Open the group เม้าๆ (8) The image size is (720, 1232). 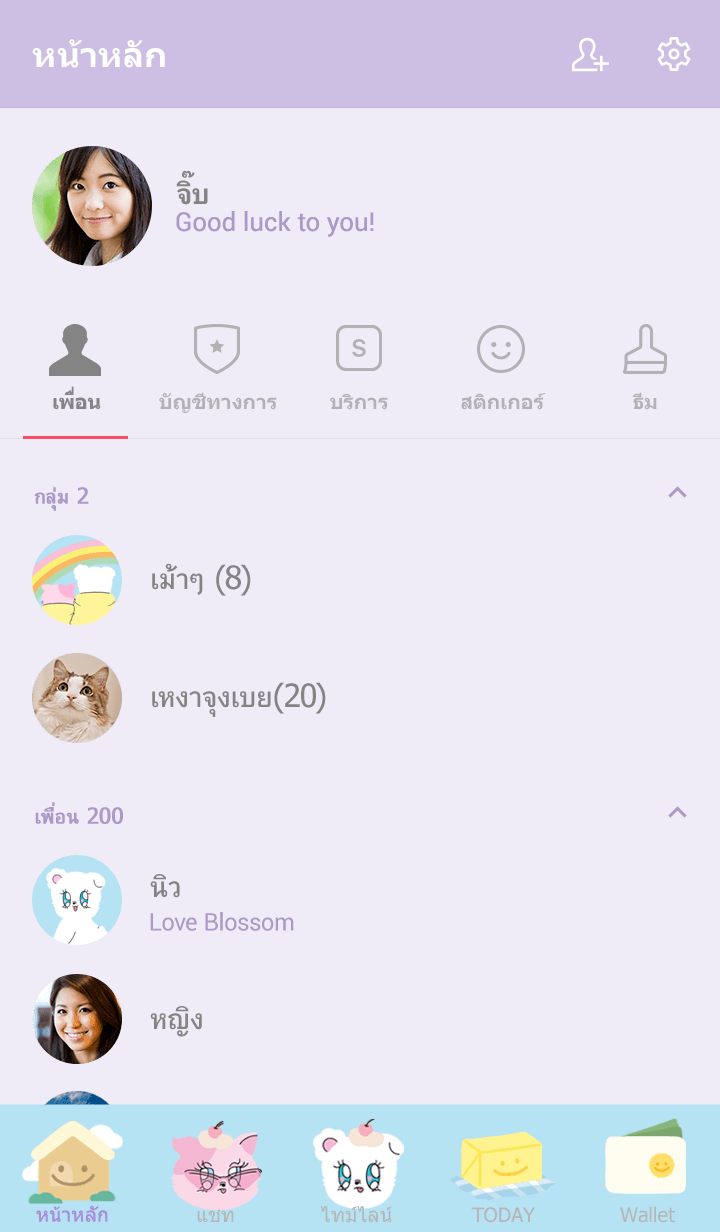[200, 580]
